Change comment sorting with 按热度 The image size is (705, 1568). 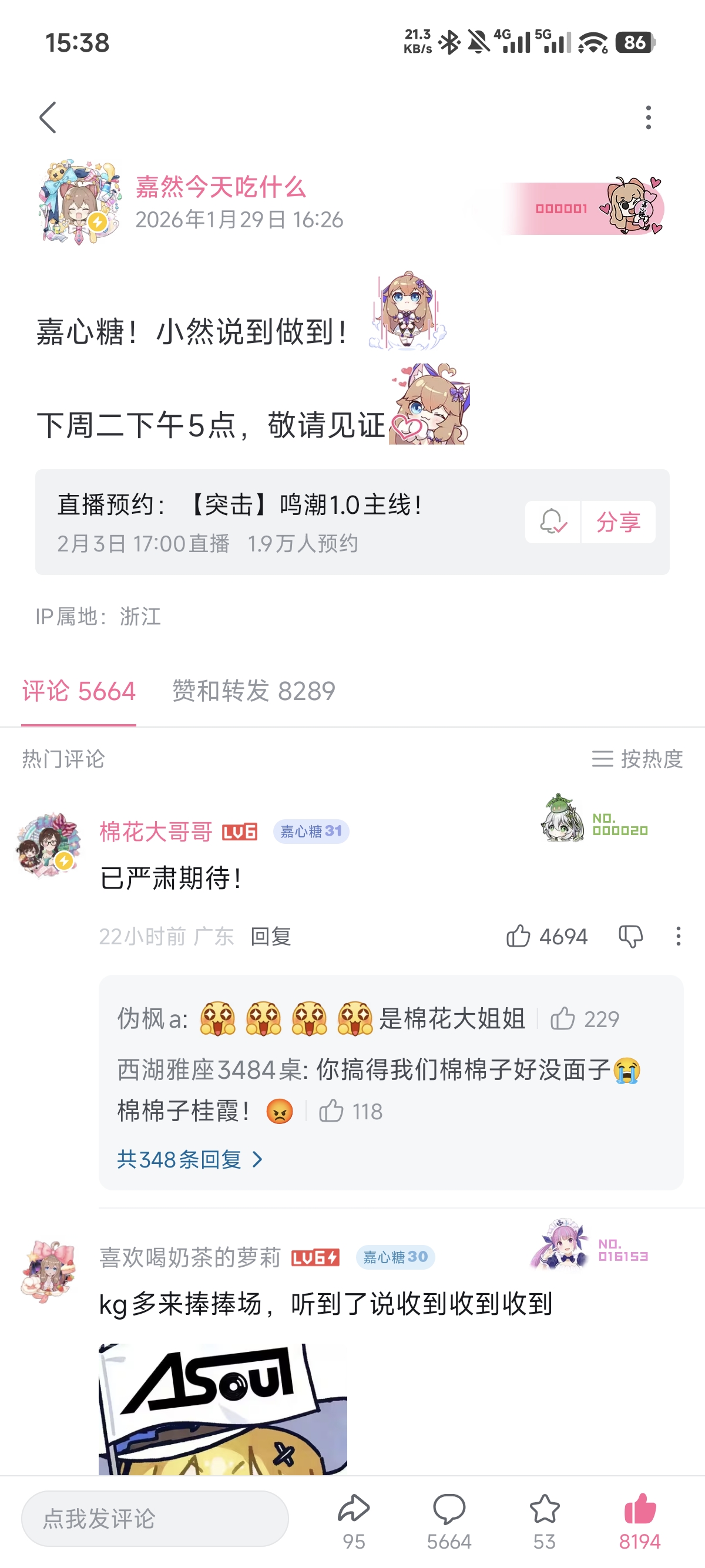tap(637, 759)
